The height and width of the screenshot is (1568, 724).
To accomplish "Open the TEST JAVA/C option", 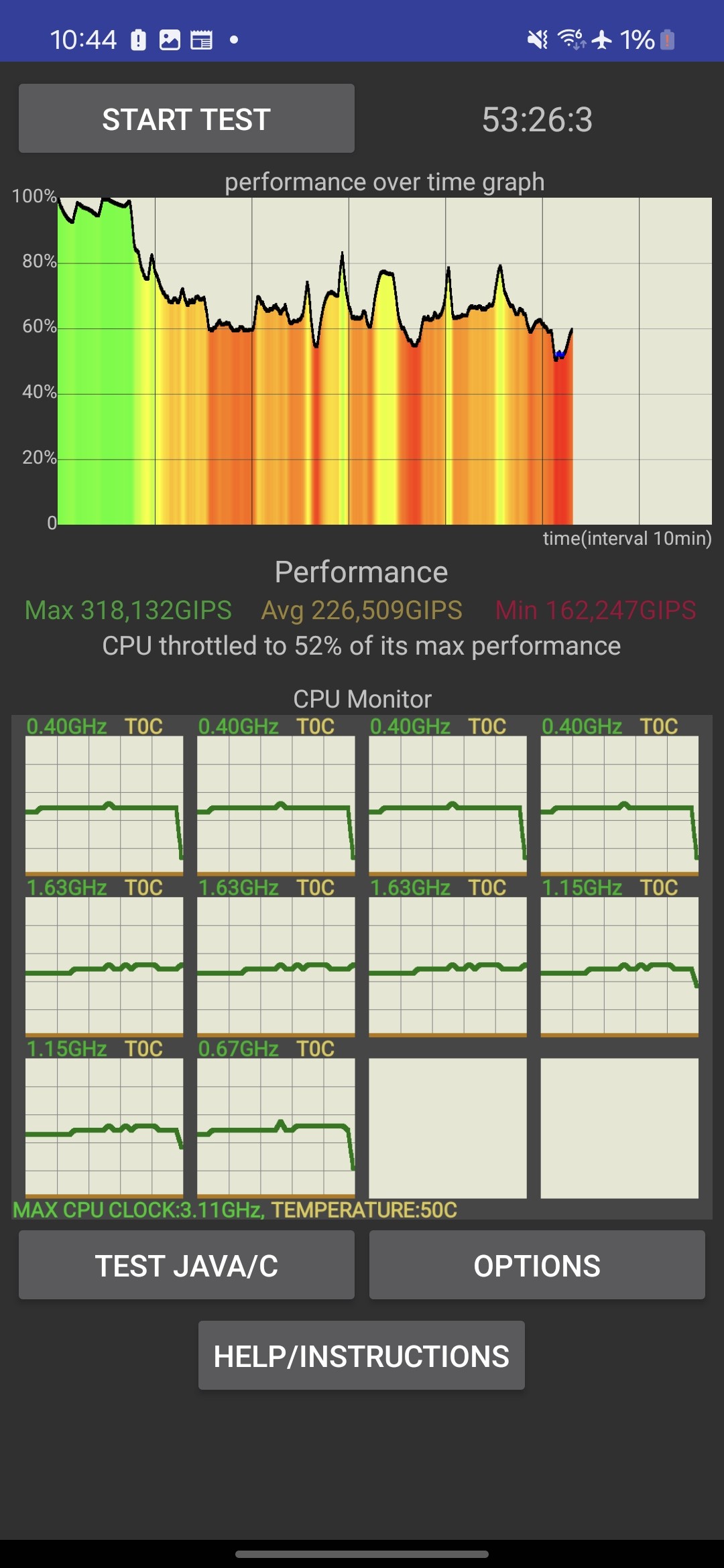I will point(186,1265).
